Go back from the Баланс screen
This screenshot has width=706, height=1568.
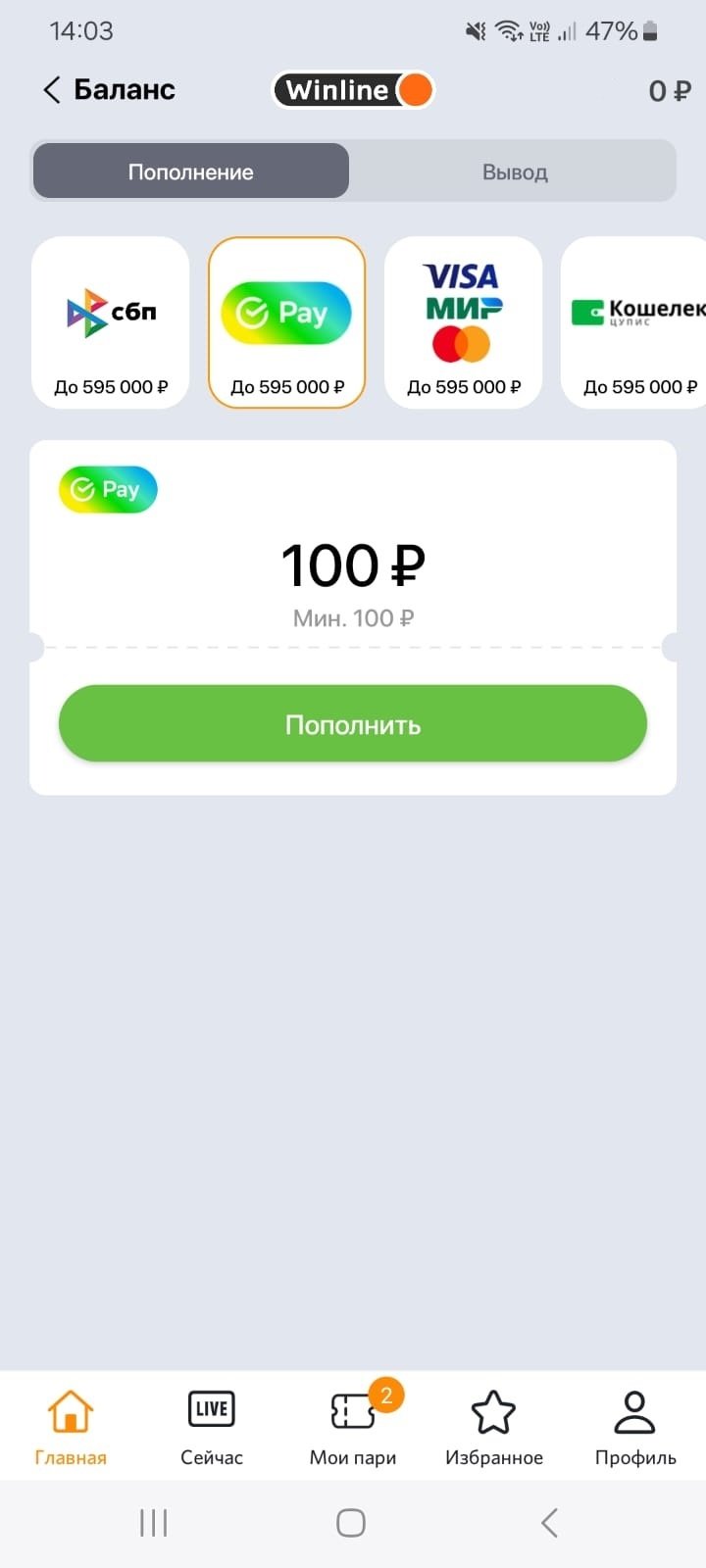[53, 90]
